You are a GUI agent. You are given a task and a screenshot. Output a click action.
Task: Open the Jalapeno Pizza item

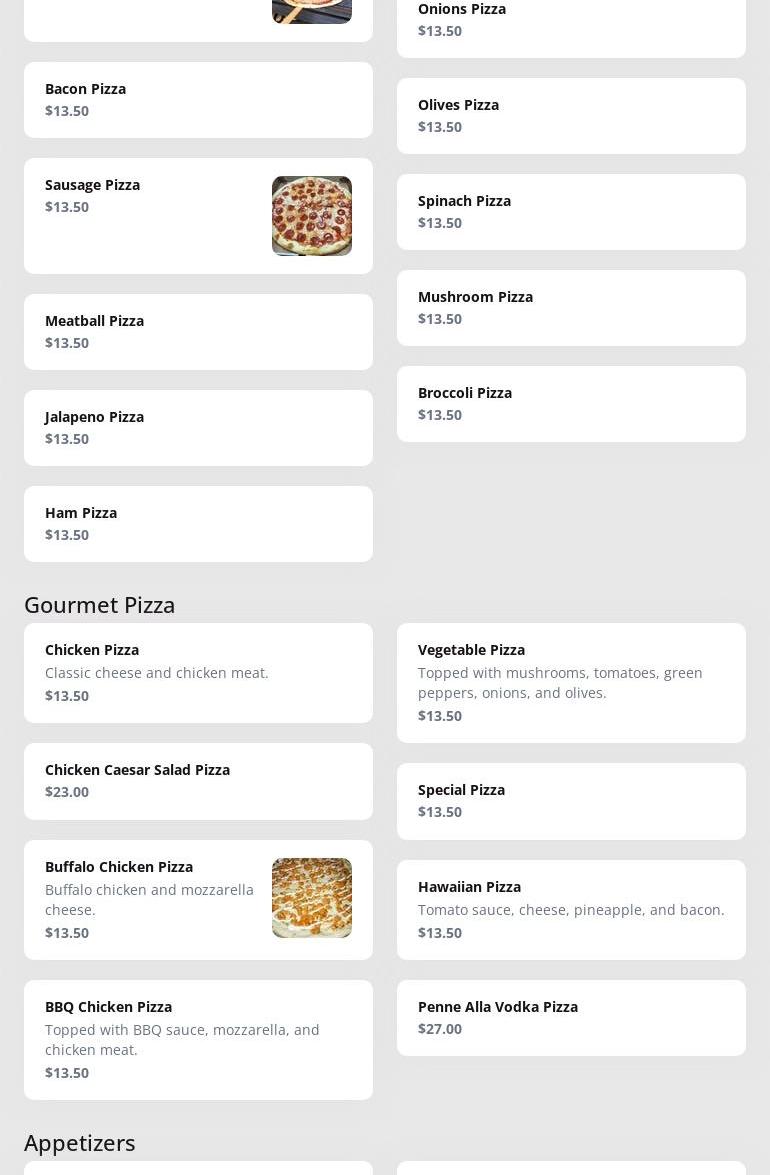click(x=198, y=428)
